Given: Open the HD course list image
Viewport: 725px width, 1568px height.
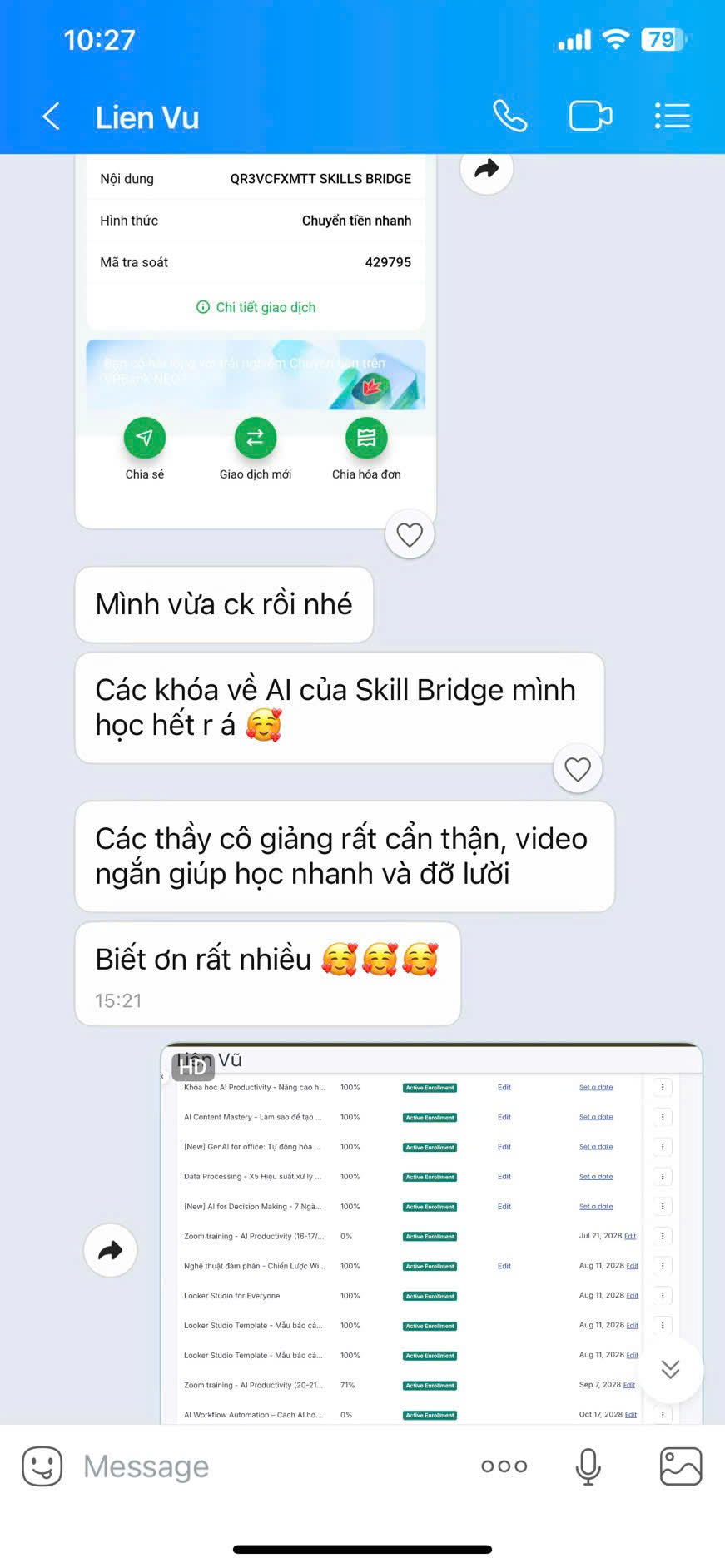Looking at the screenshot, I should point(431,1232).
